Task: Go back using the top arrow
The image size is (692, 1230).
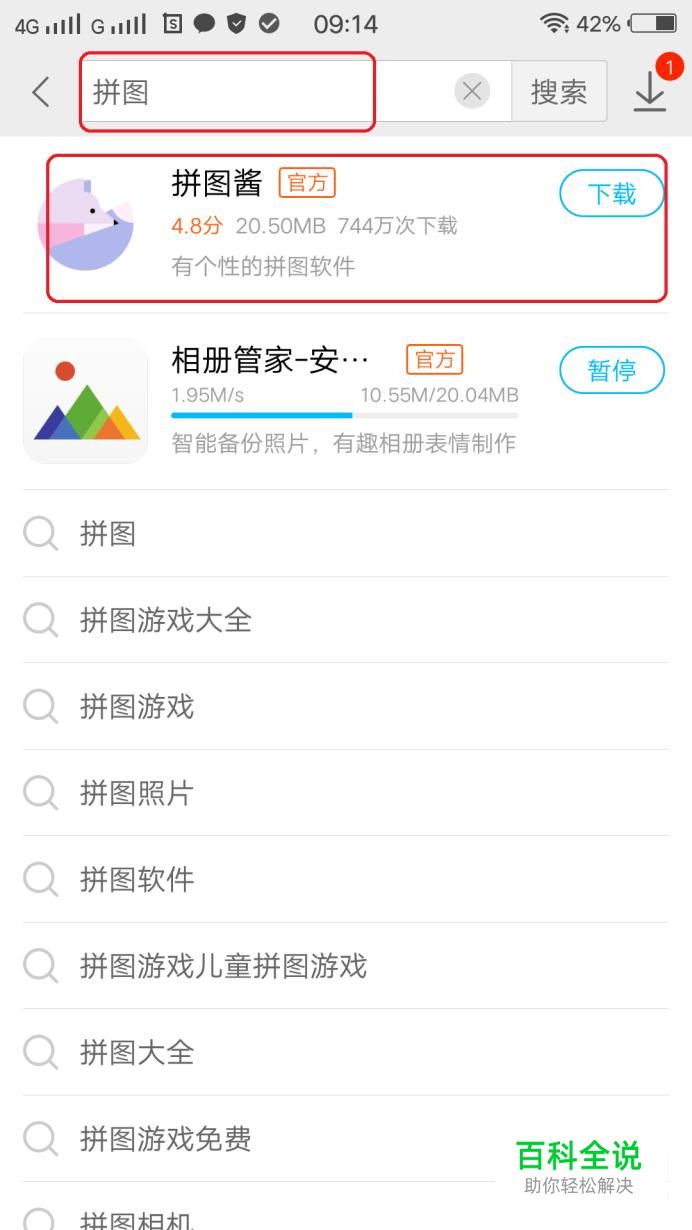Action: [x=41, y=92]
